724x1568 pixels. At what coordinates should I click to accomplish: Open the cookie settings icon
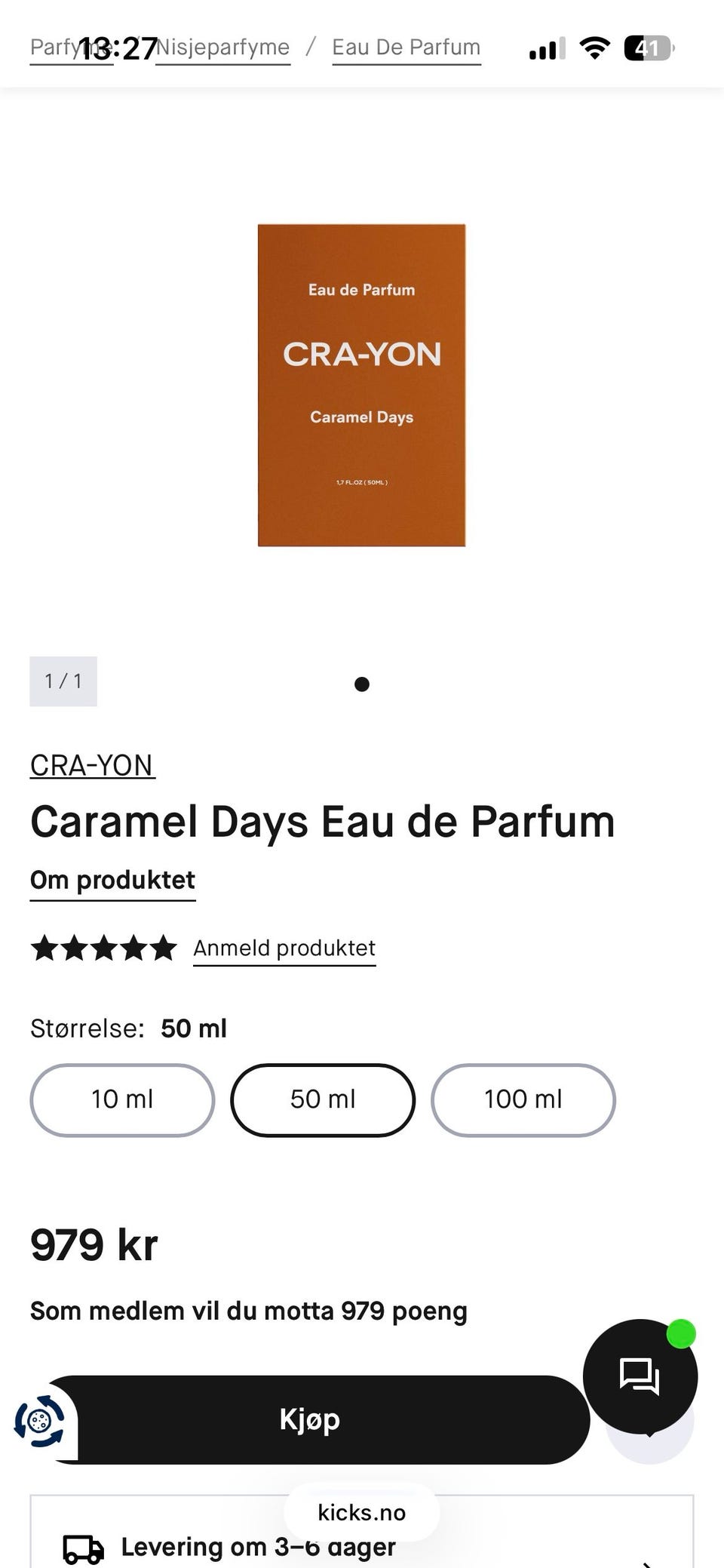pyautogui.click(x=40, y=1422)
